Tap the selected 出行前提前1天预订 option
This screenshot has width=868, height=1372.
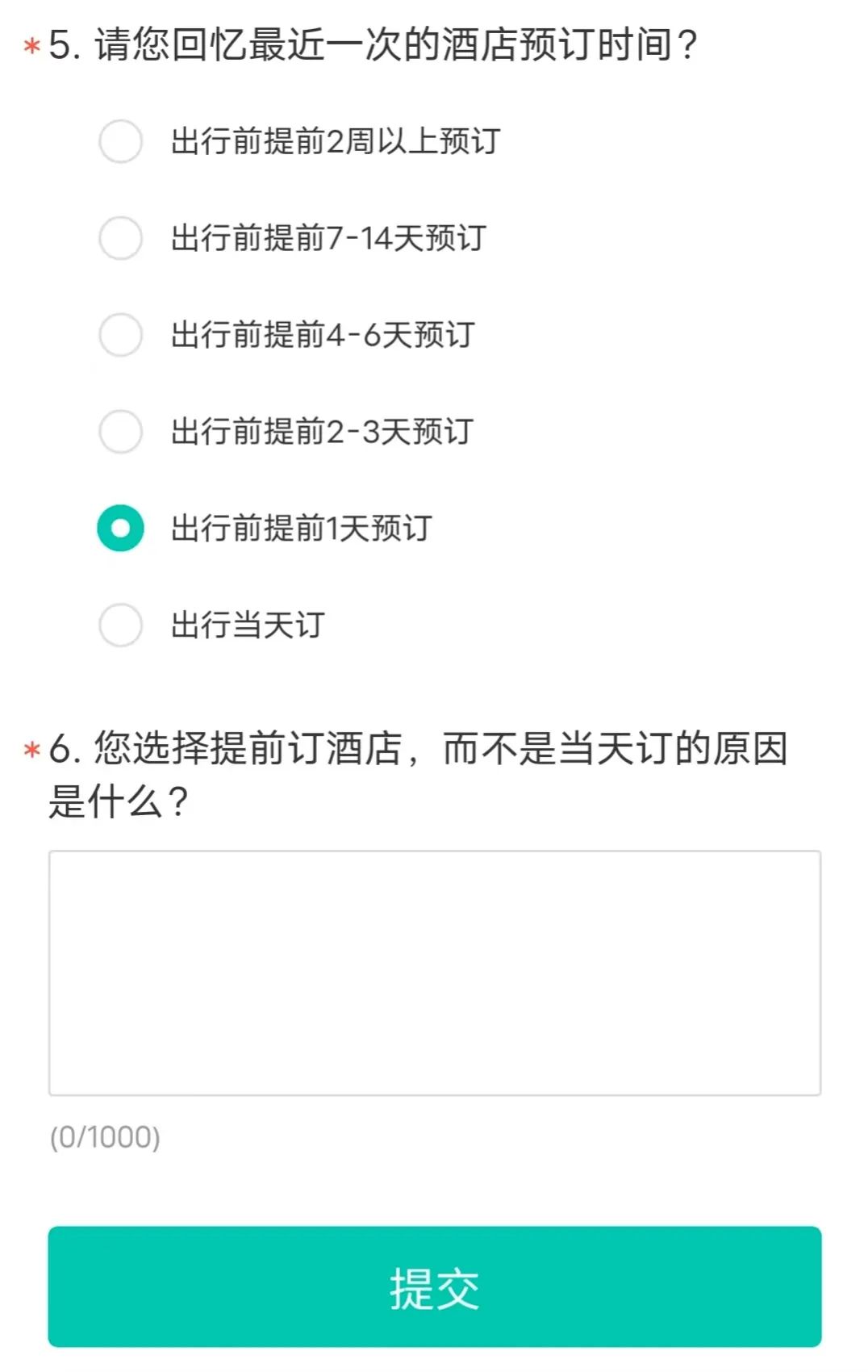(x=121, y=528)
